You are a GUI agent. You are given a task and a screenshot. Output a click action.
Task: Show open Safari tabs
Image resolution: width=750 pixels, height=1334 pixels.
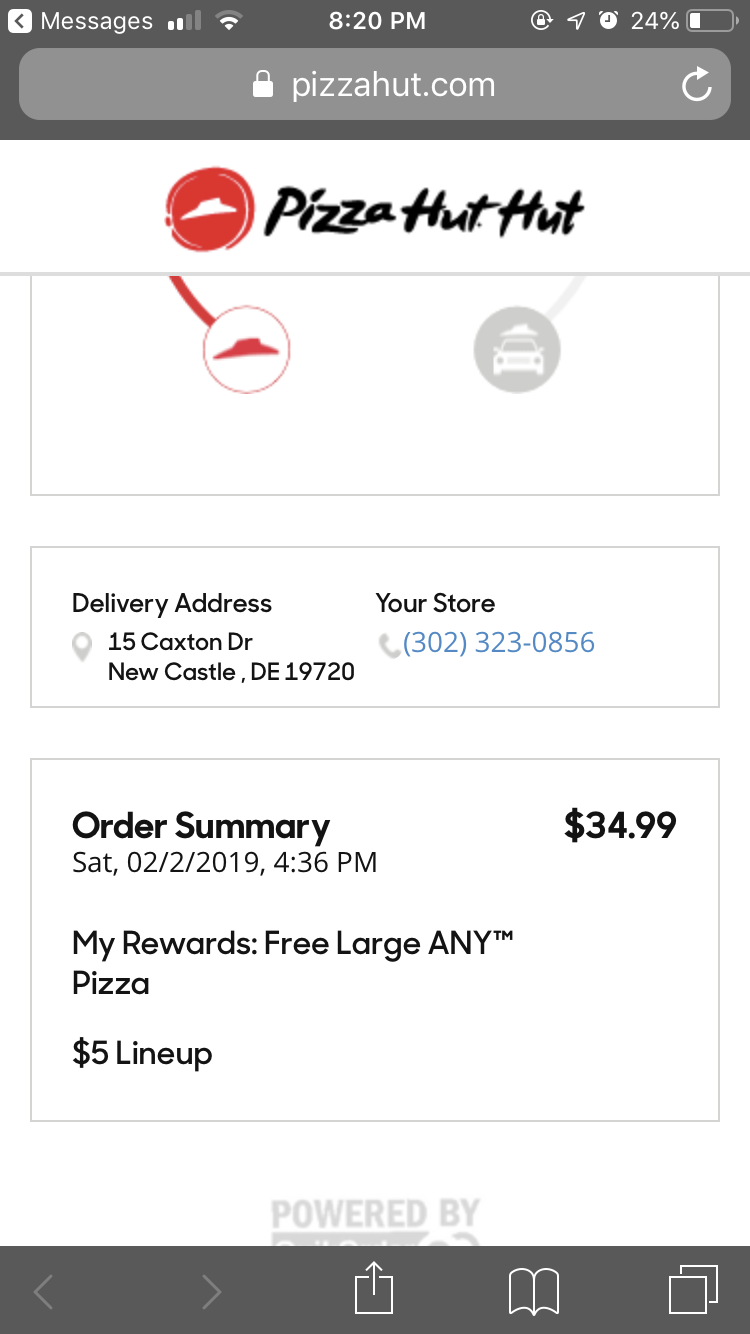[693, 1289]
